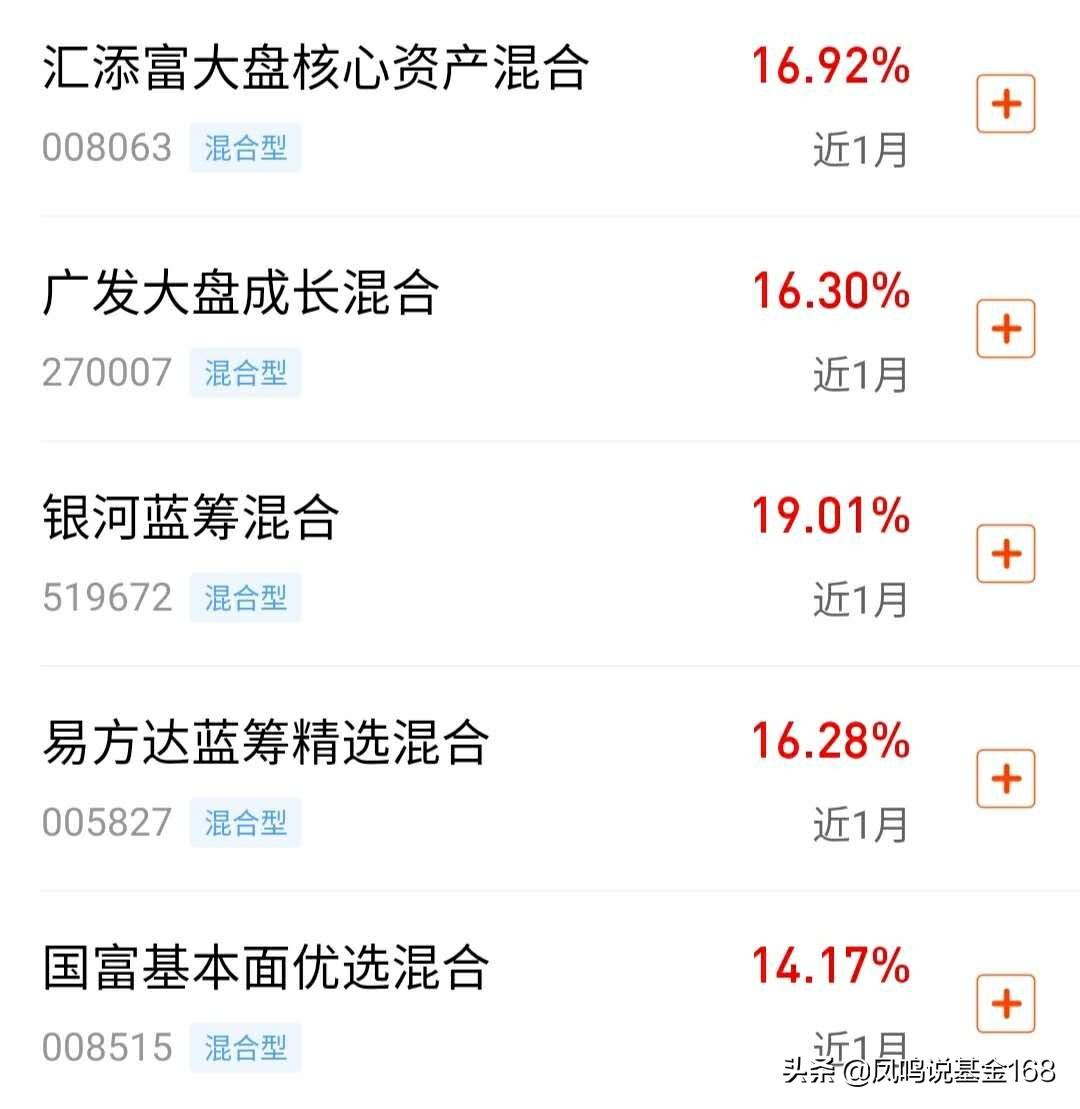Click the plus icon beside 国富基本面优选混合
Screen dimensions: 1080x1109
[1004, 1004]
